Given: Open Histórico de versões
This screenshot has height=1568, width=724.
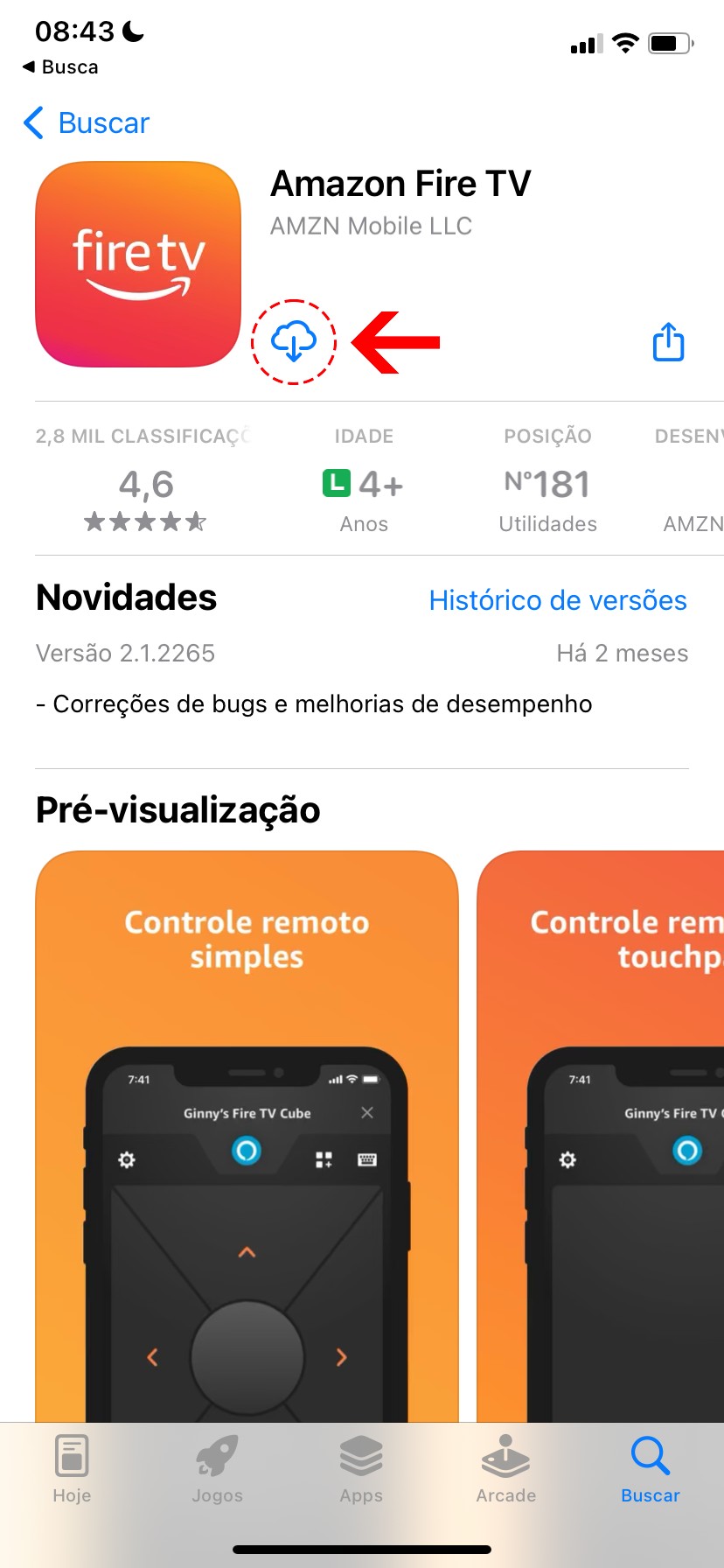Looking at the screenshot, I should (x=557, y=600).
